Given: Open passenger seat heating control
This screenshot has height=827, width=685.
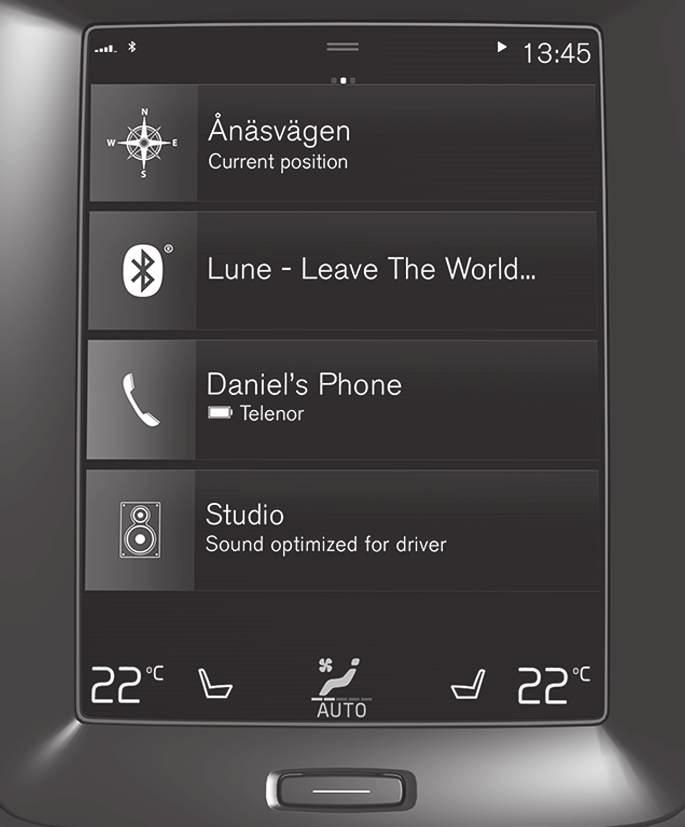Looking at the screenshot, I should point(468,686).
